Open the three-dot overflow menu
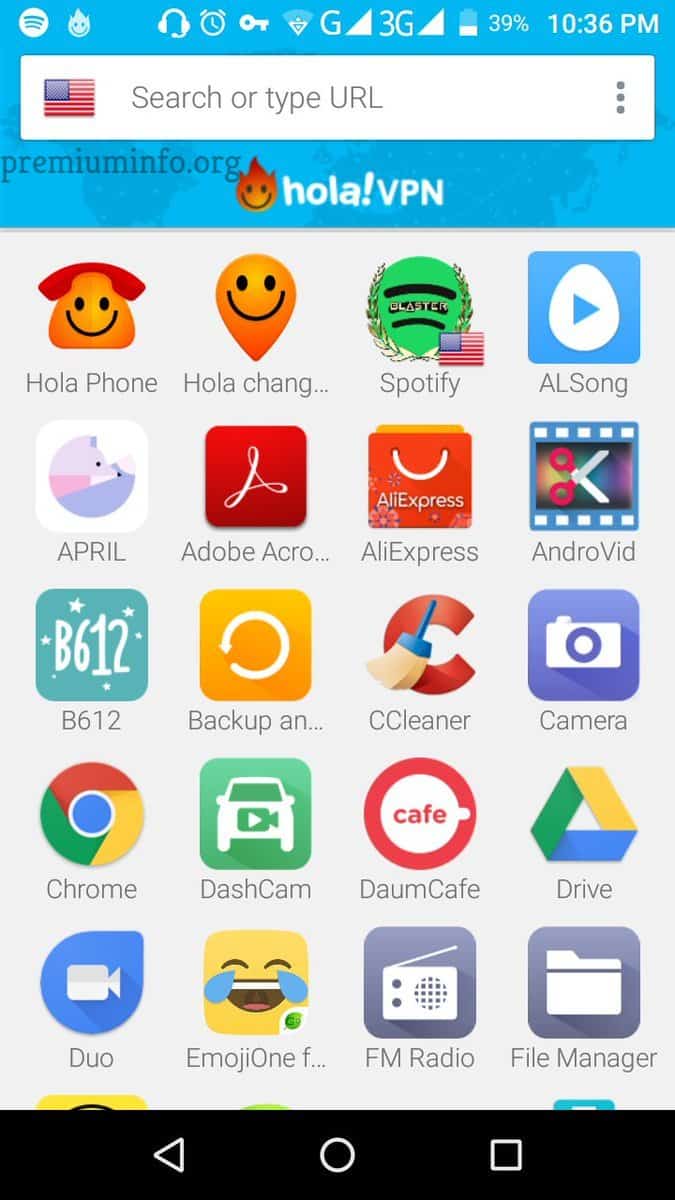The image size is (675, 1200). click(620, 98)
